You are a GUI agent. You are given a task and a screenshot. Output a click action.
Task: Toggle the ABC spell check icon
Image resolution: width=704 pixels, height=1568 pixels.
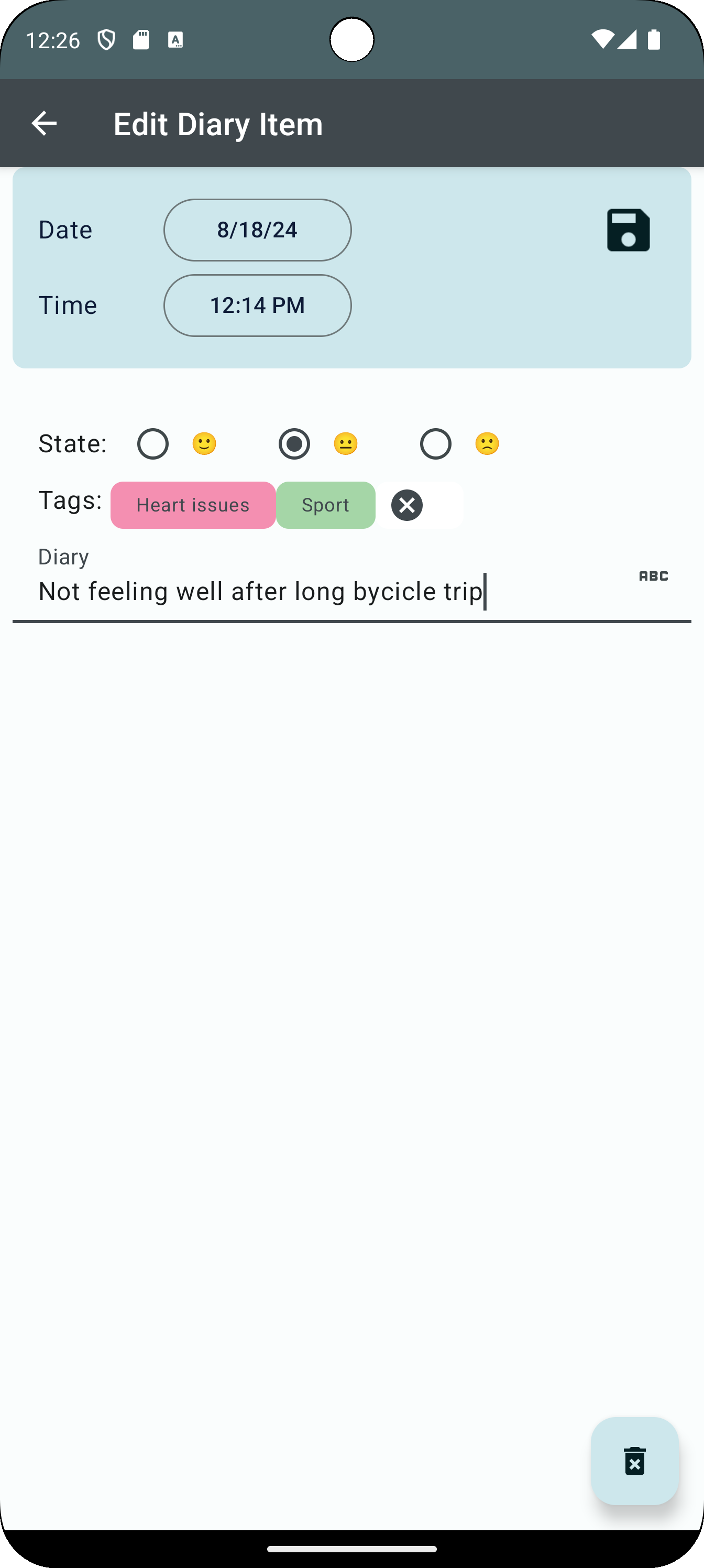coord(654,576)
